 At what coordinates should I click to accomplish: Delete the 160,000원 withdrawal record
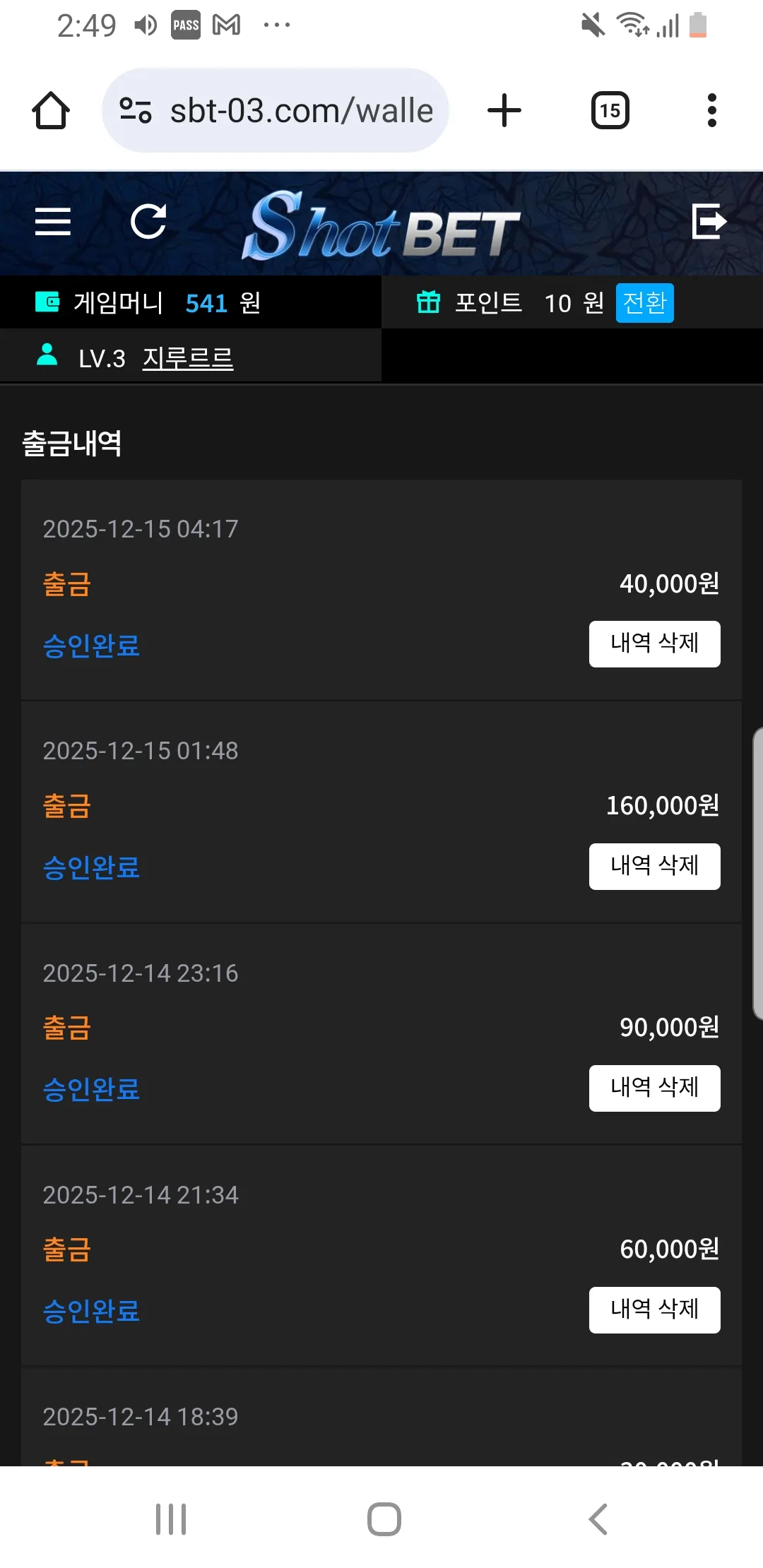pyautogui.click(x=655, y=867)
